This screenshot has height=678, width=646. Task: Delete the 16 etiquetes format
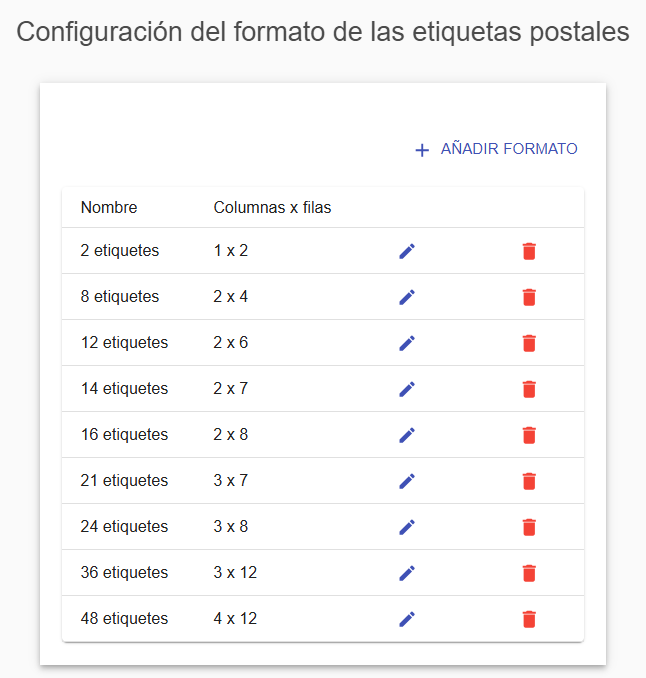coord(529,435)
